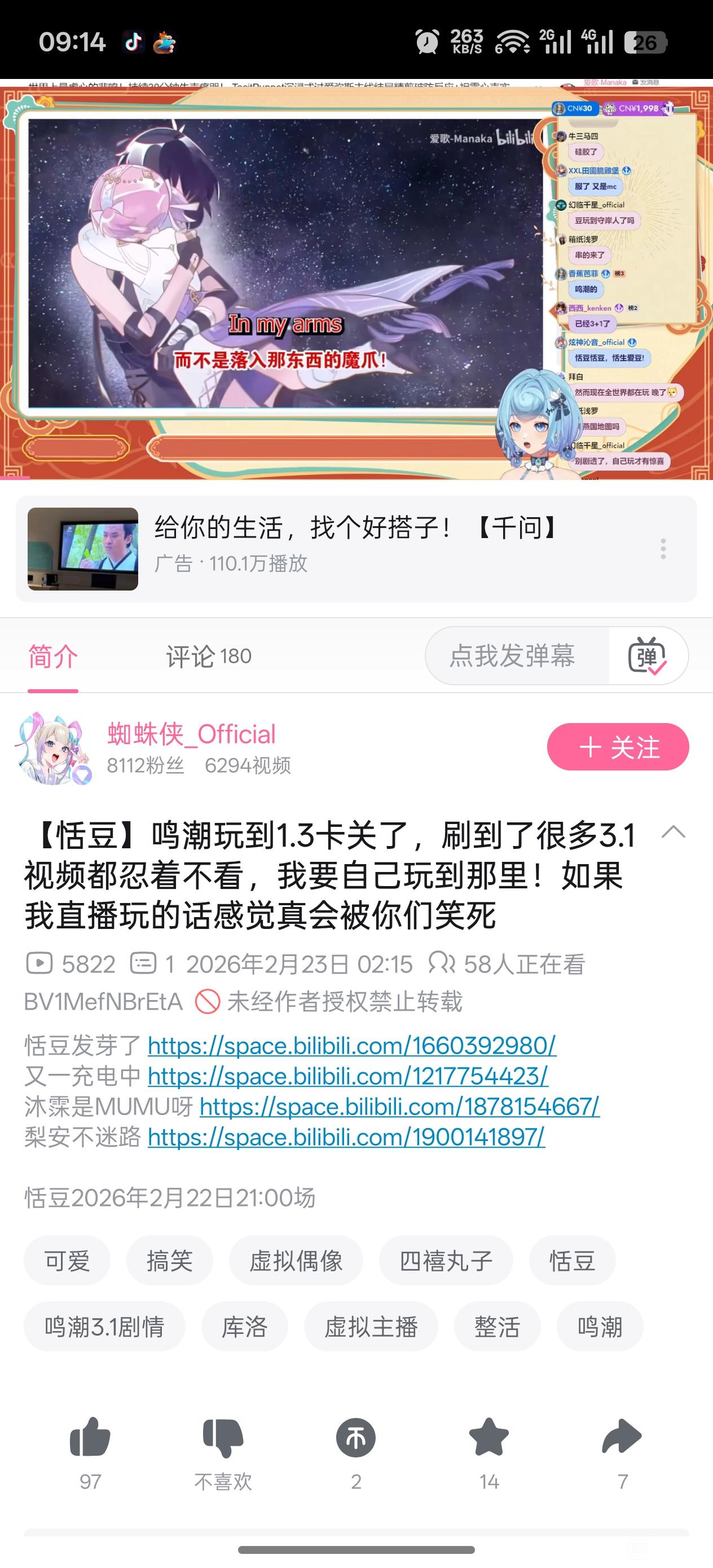Screen dimensions: 713x1568
Task: Favorite the video with star icon
Action: tap(489, 1452)
